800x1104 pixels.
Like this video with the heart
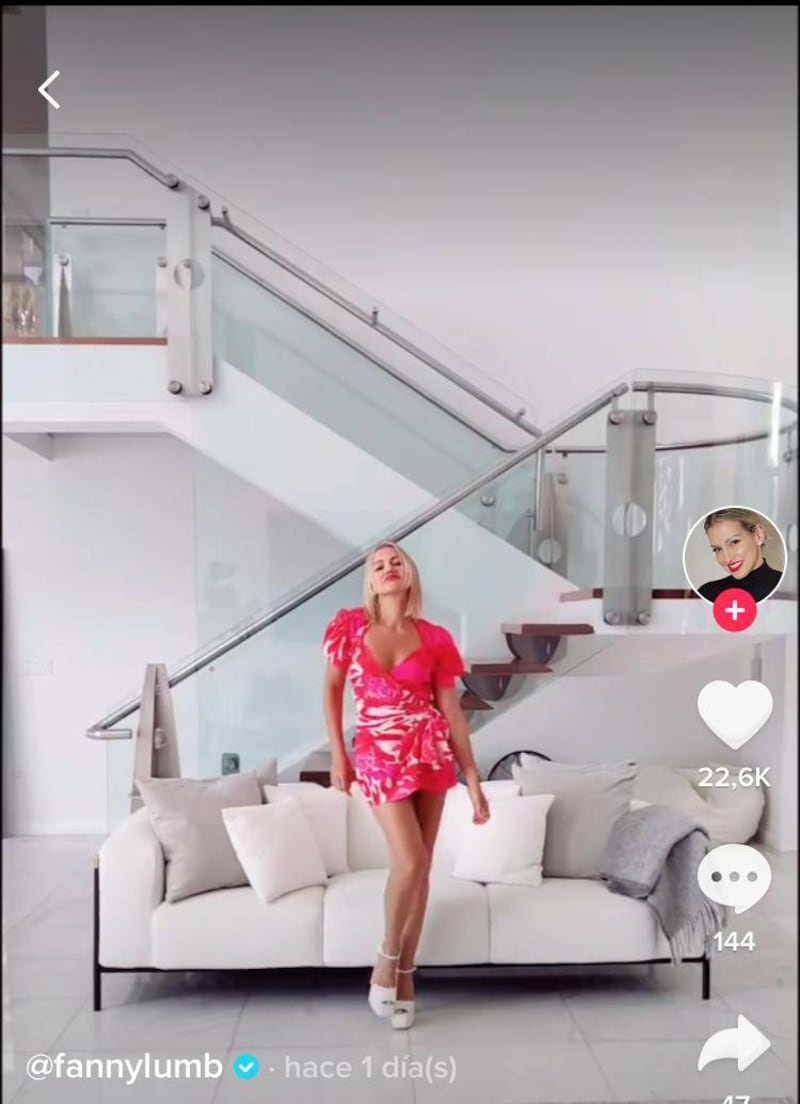734,715
